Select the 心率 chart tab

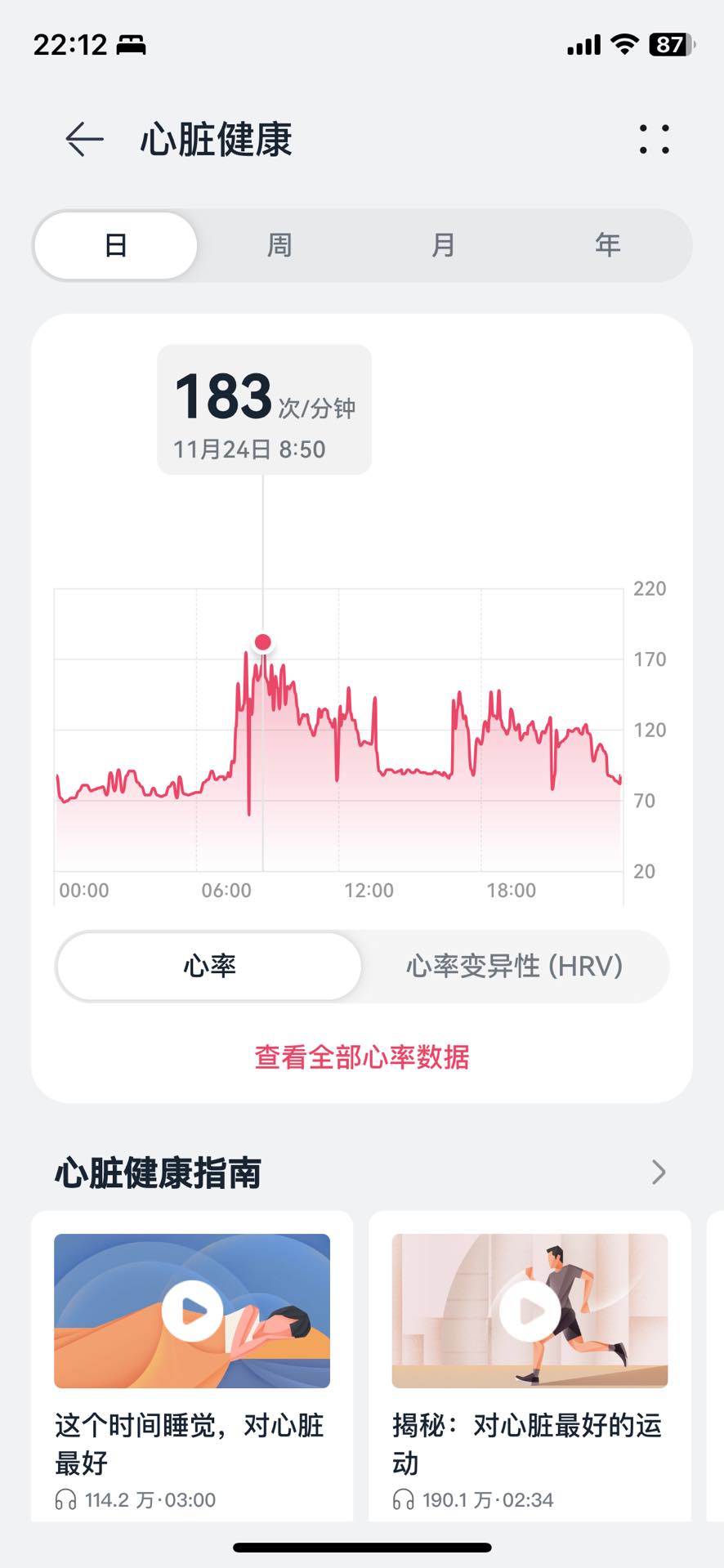click(209, 967)
